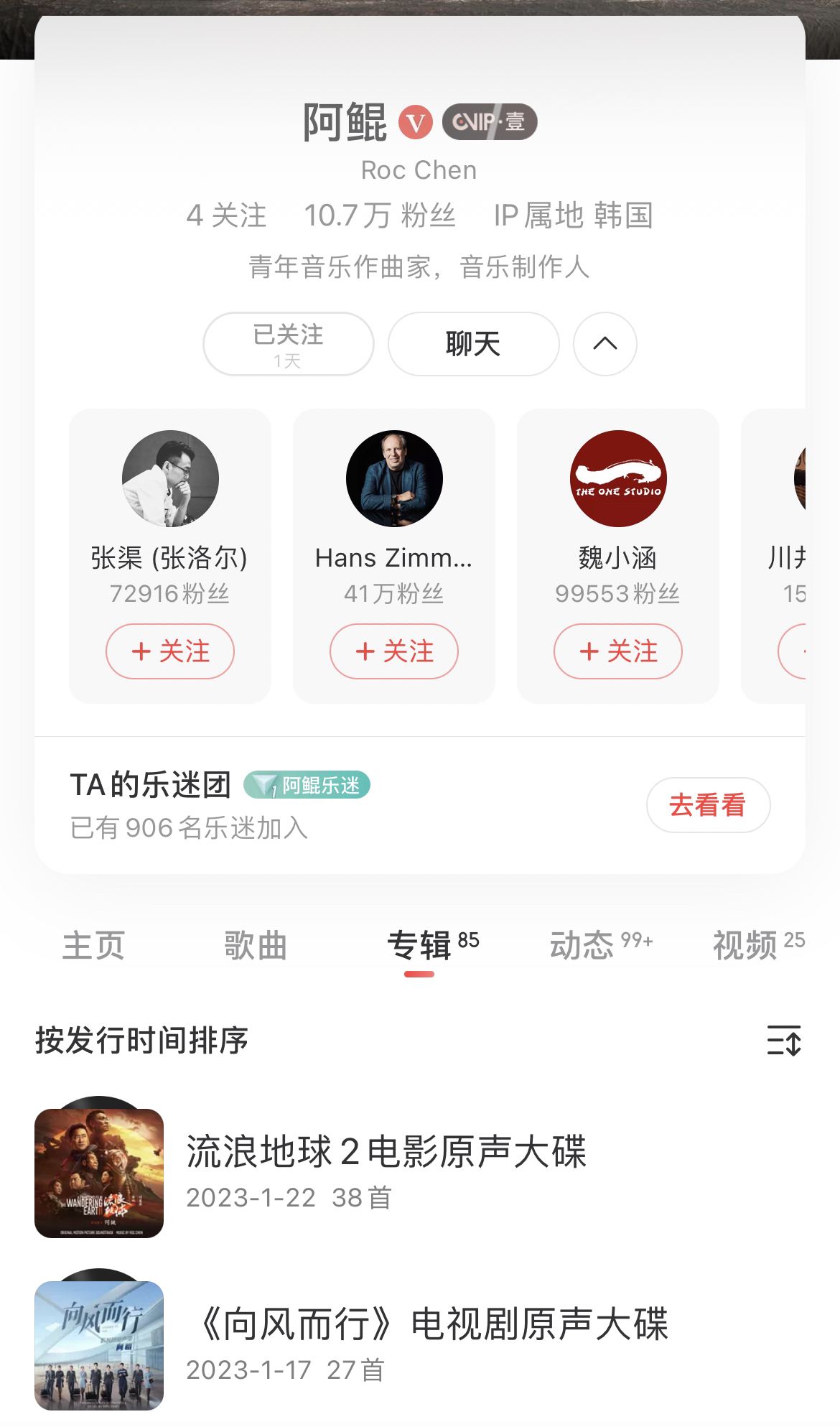Switch to the 主页 tab
The image size is (840, 1427).
93,945
